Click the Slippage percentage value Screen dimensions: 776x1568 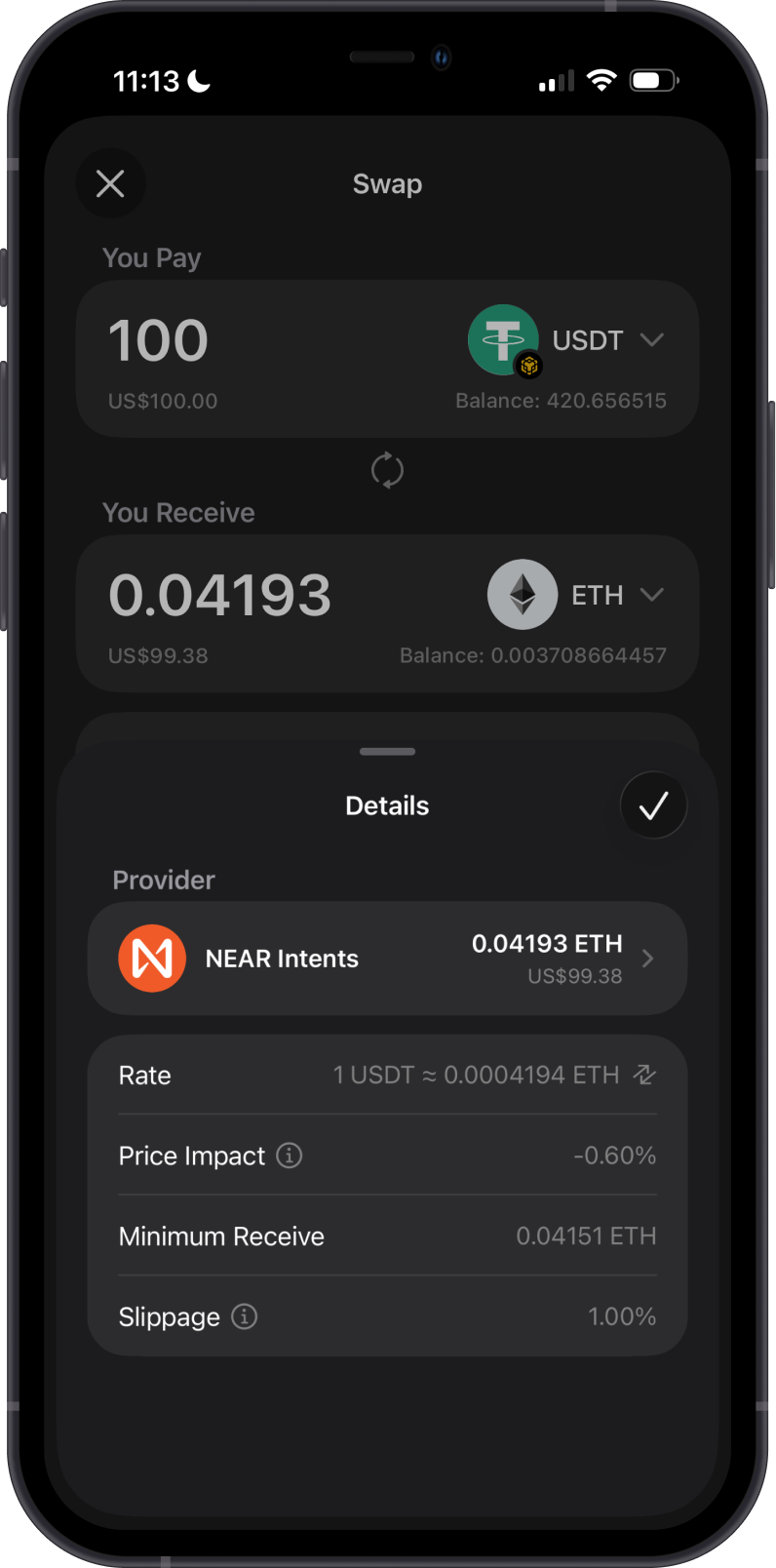pos(622,1316)
